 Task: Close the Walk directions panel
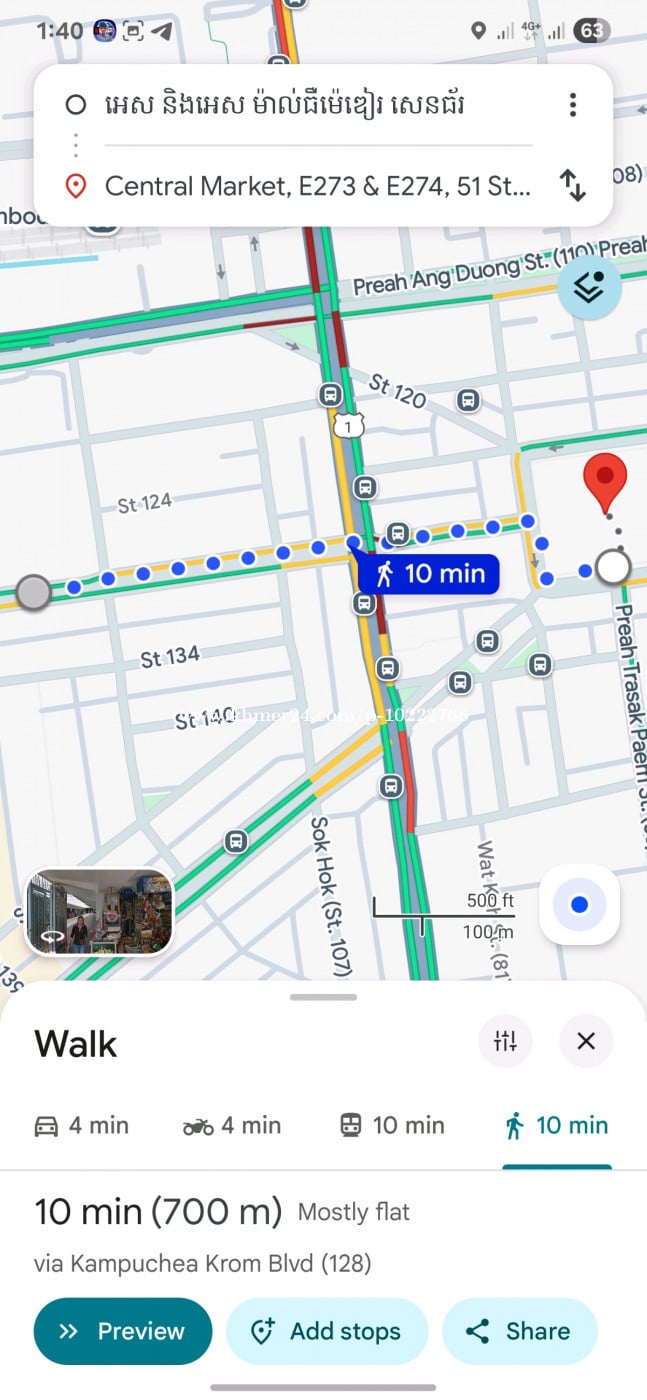(586, 1041)
